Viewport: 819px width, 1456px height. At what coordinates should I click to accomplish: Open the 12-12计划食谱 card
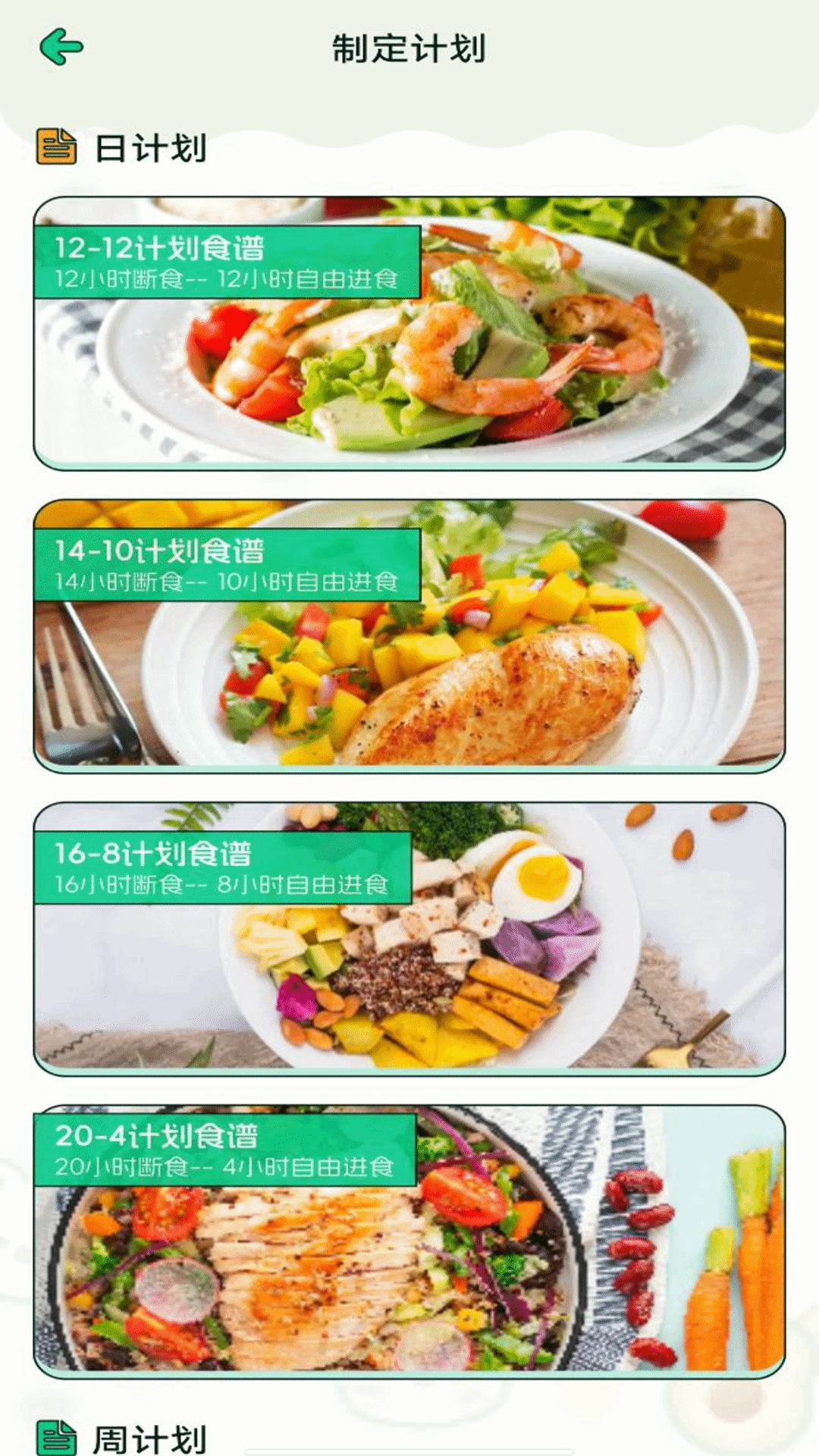tap(409, 334)
